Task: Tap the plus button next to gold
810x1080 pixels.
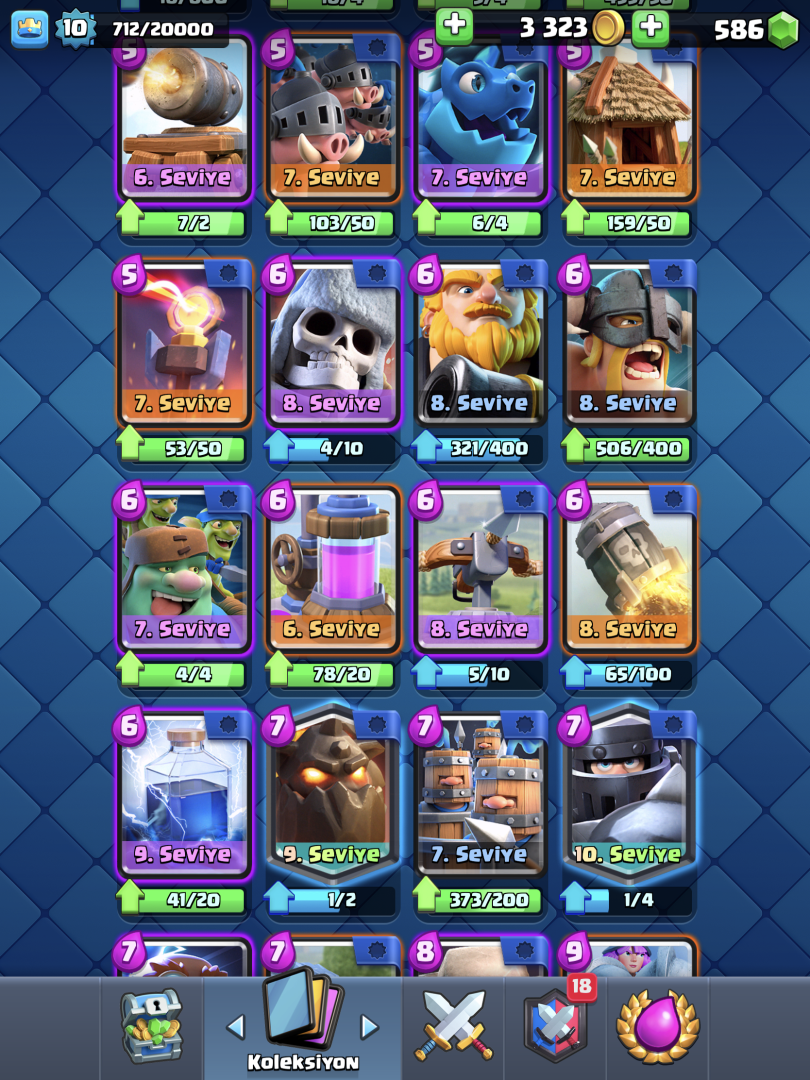Action: [x=454, y=26]
